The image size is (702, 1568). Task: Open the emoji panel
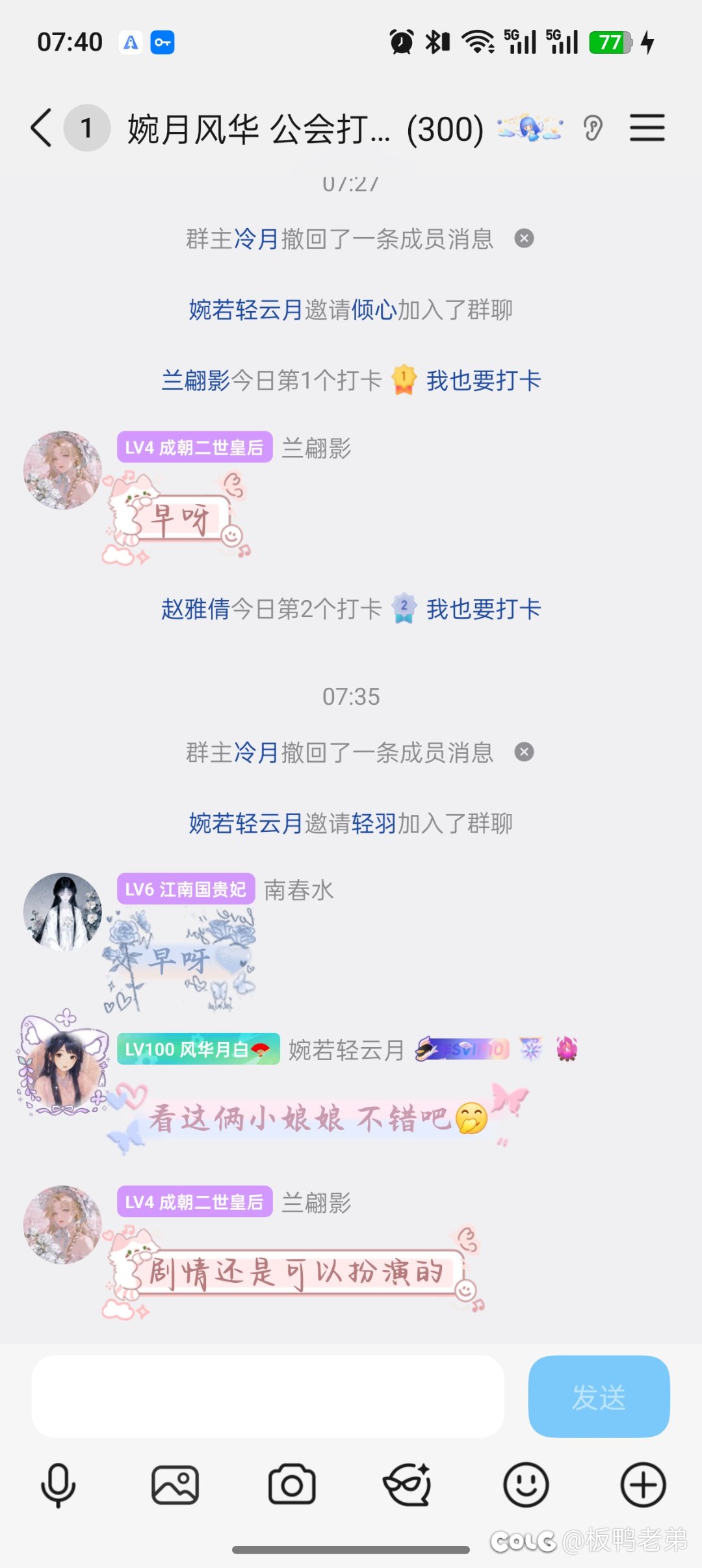[526, 1485]
